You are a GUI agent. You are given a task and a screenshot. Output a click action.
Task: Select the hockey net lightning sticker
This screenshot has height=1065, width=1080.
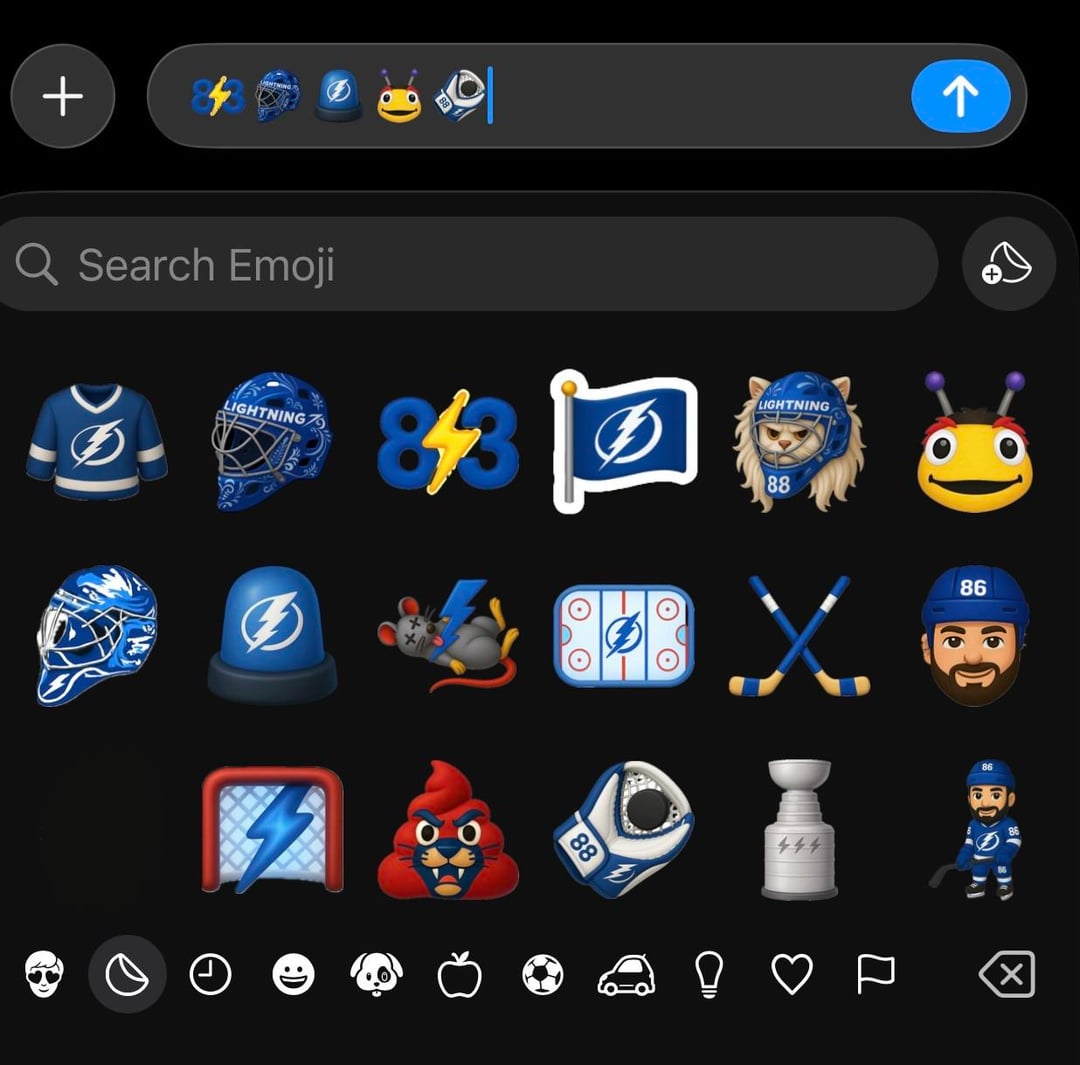tap(272, 830)
